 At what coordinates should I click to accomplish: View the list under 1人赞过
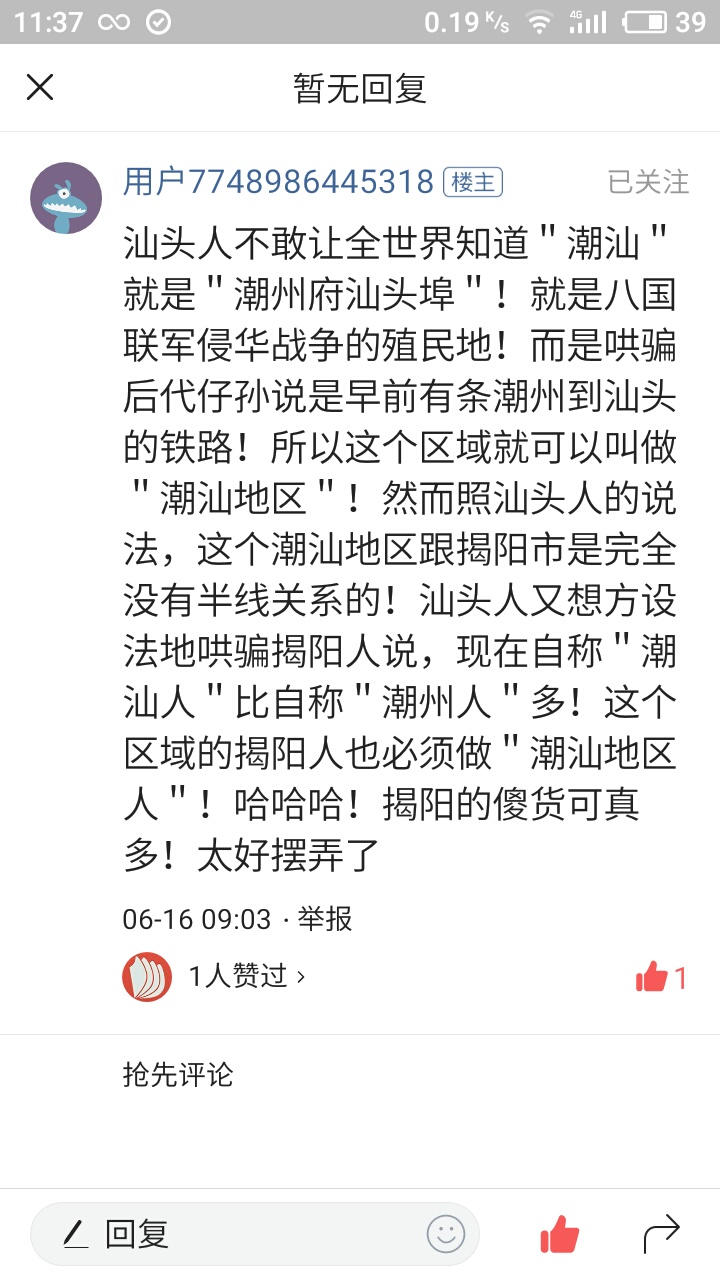pos(247,976)
